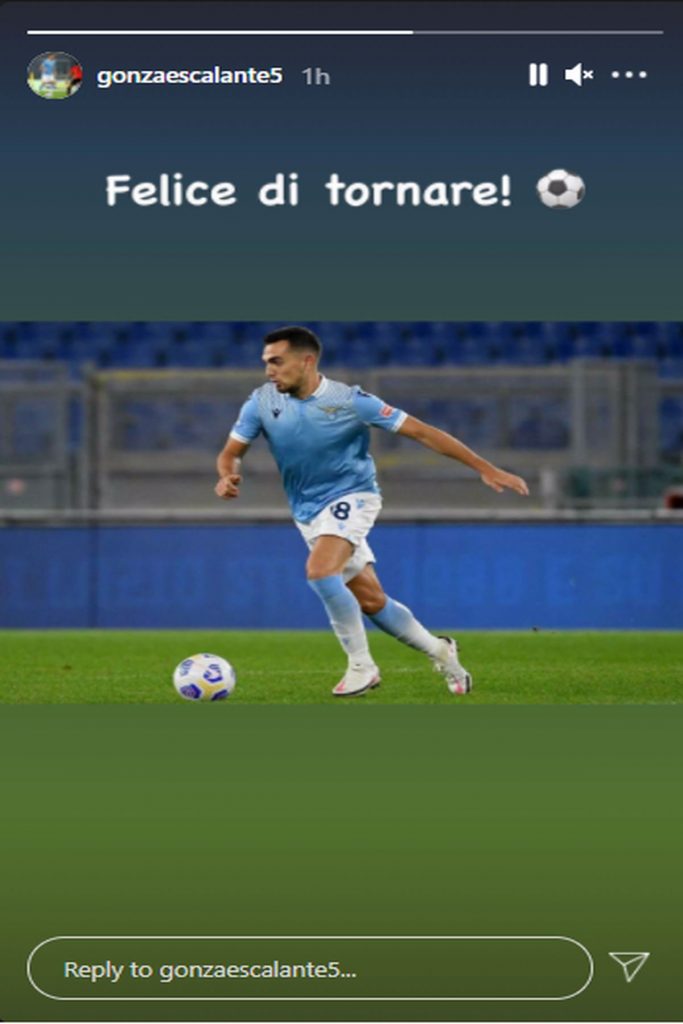Pause the story playback
Screen dimensions: 683x1024
pyautogui.click(x=538, y=75)
